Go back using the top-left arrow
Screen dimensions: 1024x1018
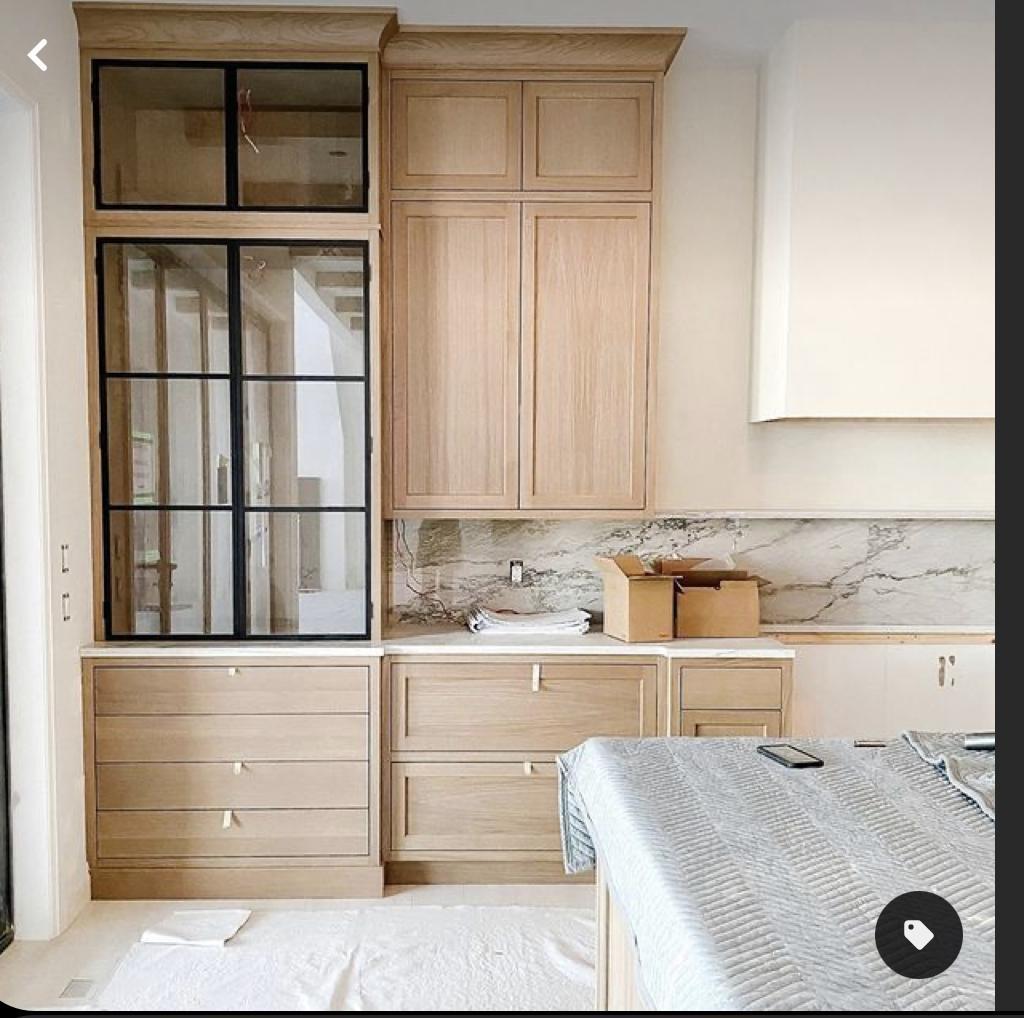[x=38, y=55]
